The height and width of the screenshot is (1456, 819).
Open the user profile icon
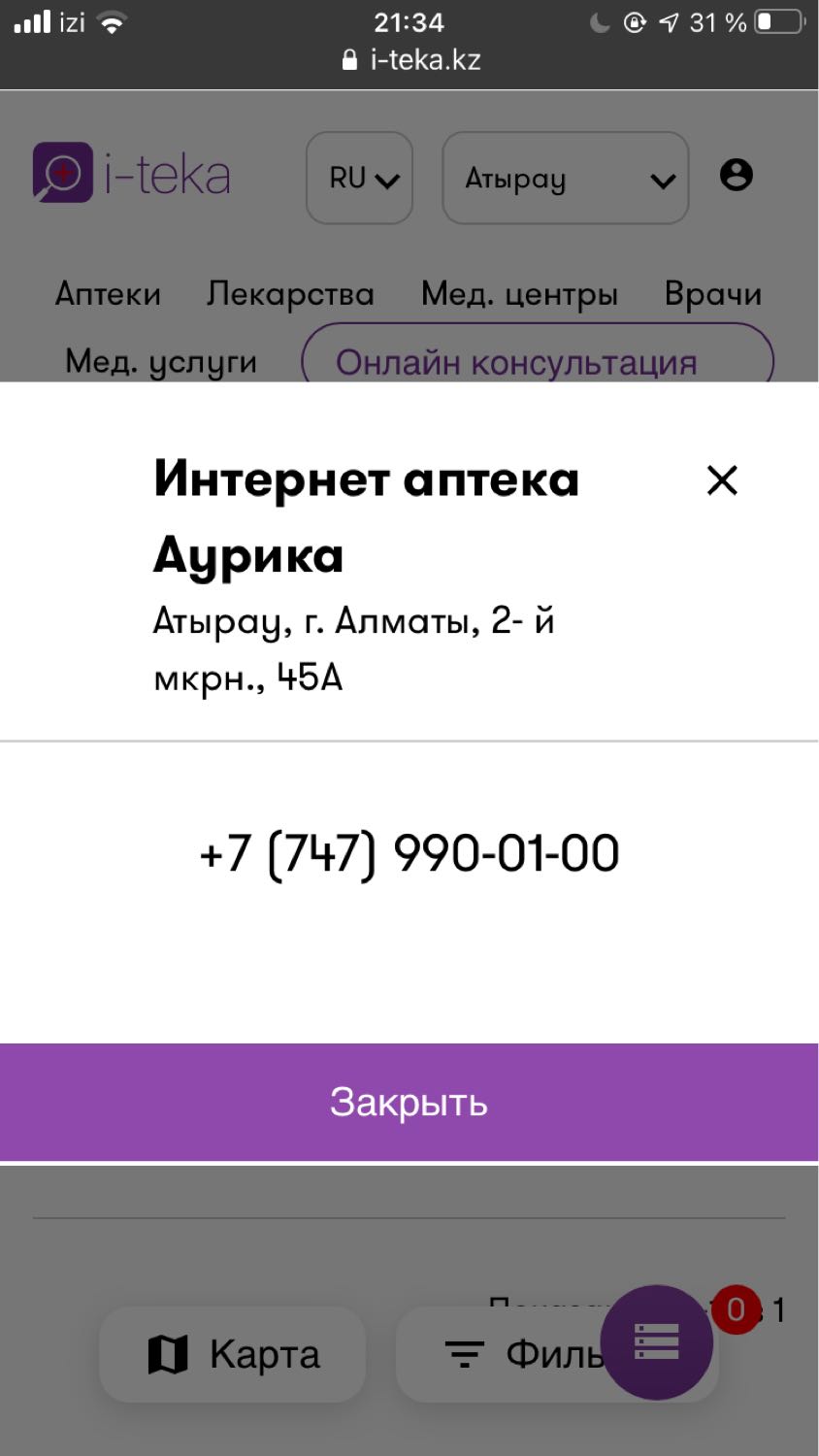tap(737, 176)
